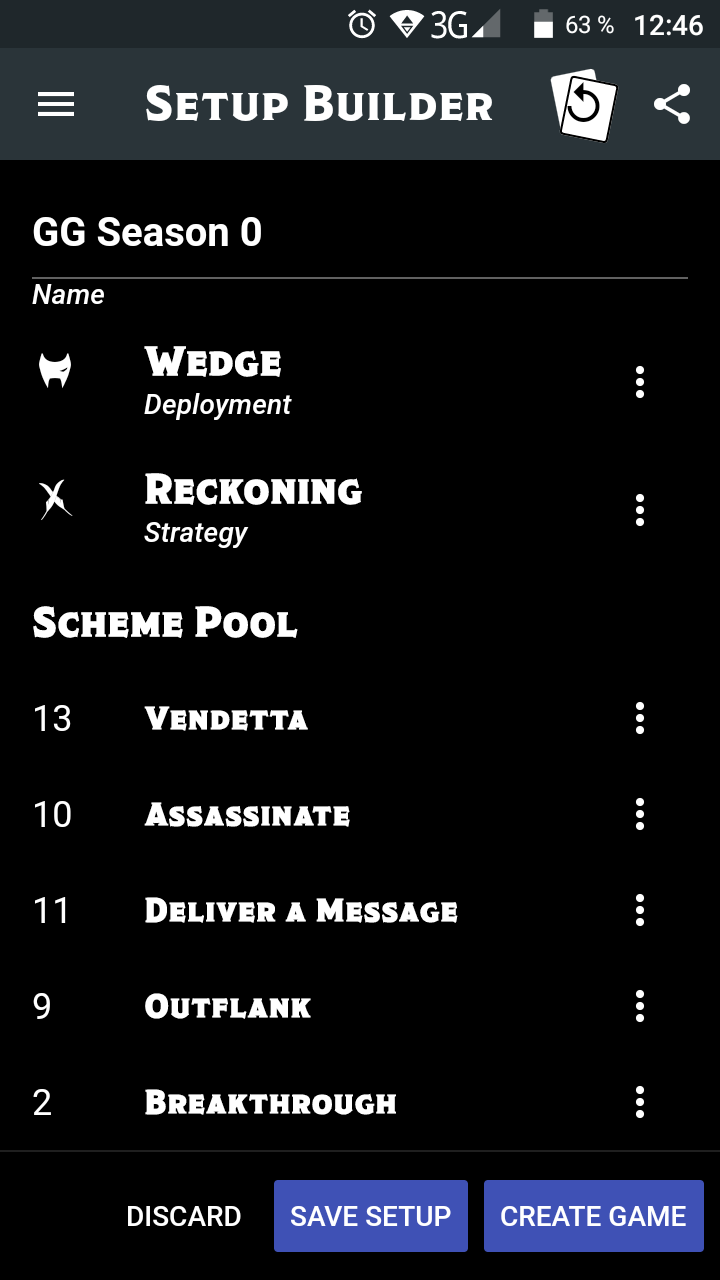Open the navigation drawer menu
Viewport: 720px width, 1280px height.
pyautogui.click(x=55, y=104)
